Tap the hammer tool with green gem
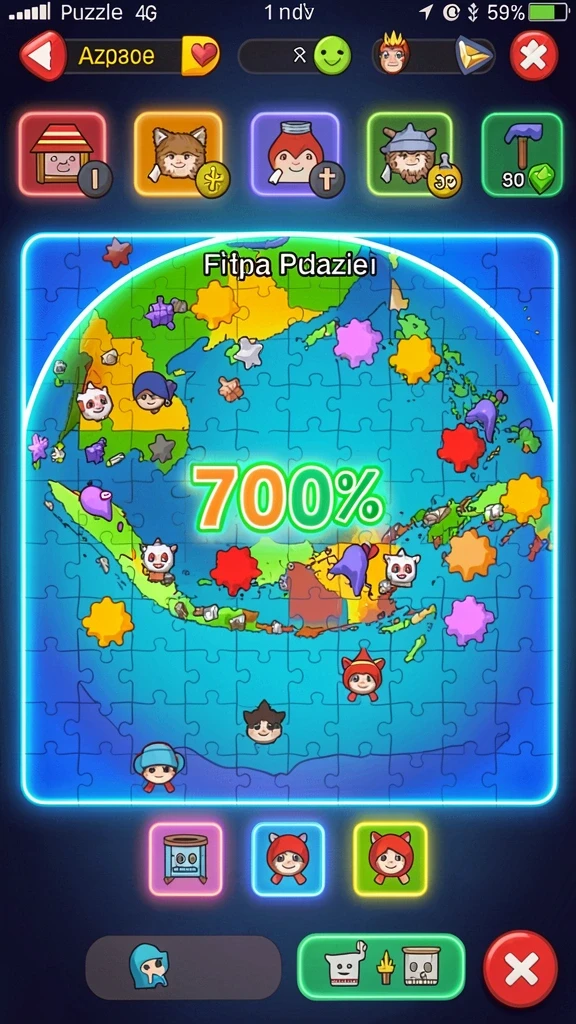Screen dimensions: 576x1024 coord(522,154)
